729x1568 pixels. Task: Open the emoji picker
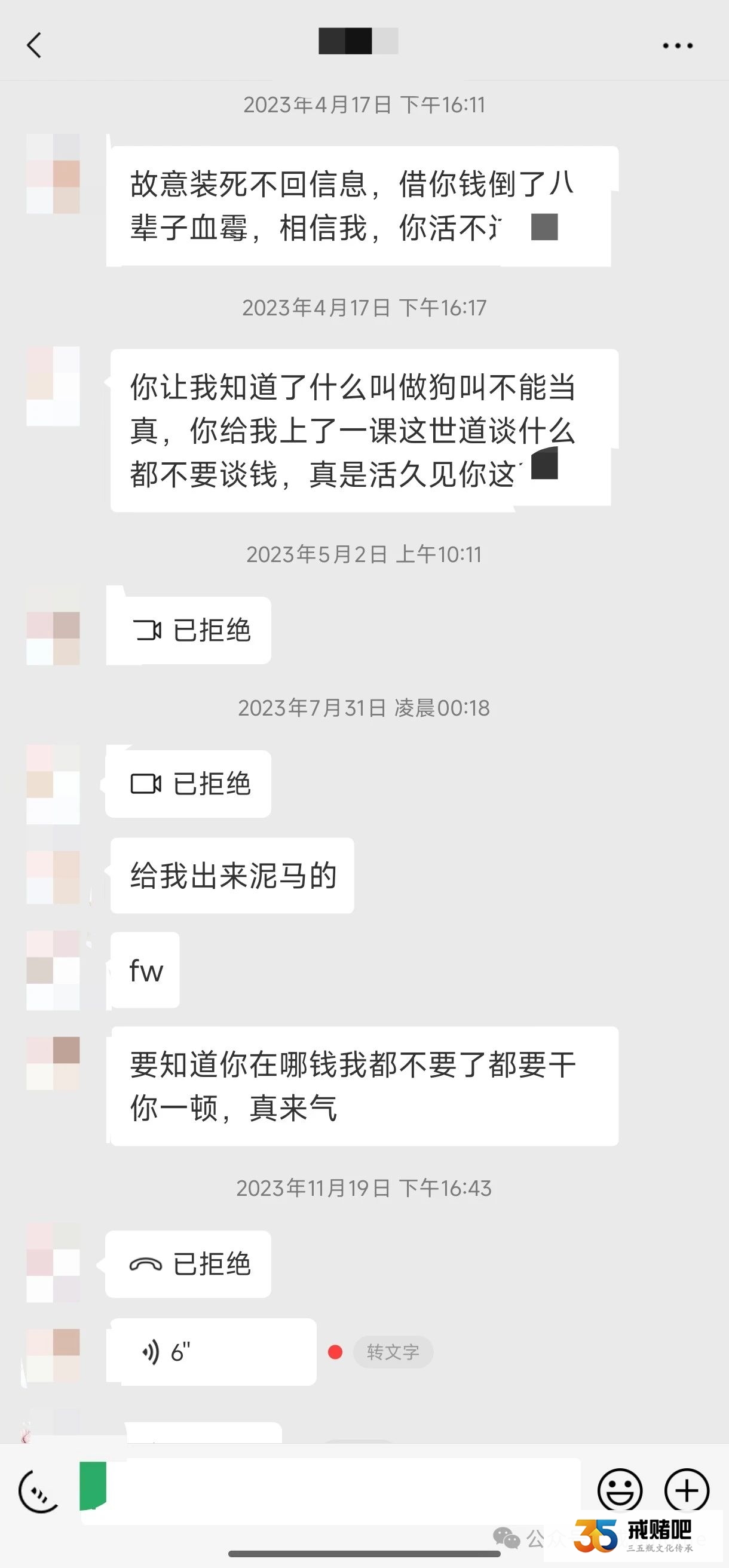point(620,1491)
